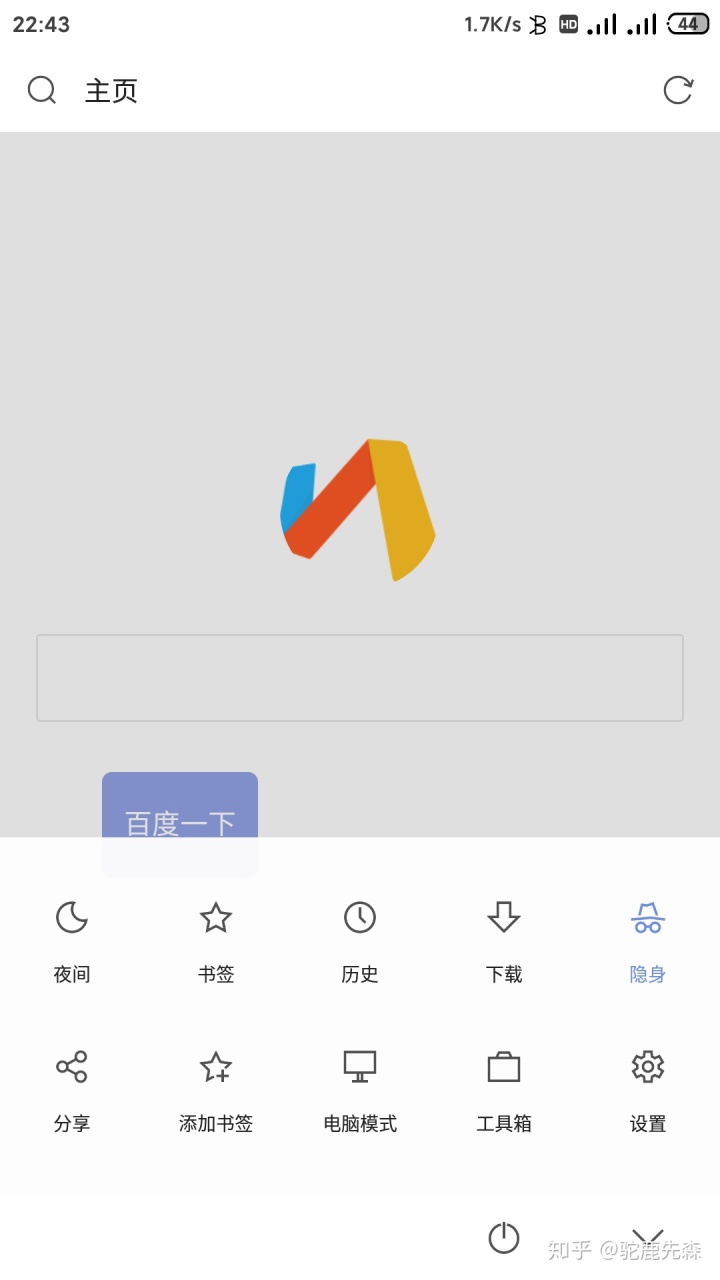Switch to 电脑模式 desktop mode
The width and height of the screenshot is (720, 1280).
click(x=360, y=1088)
